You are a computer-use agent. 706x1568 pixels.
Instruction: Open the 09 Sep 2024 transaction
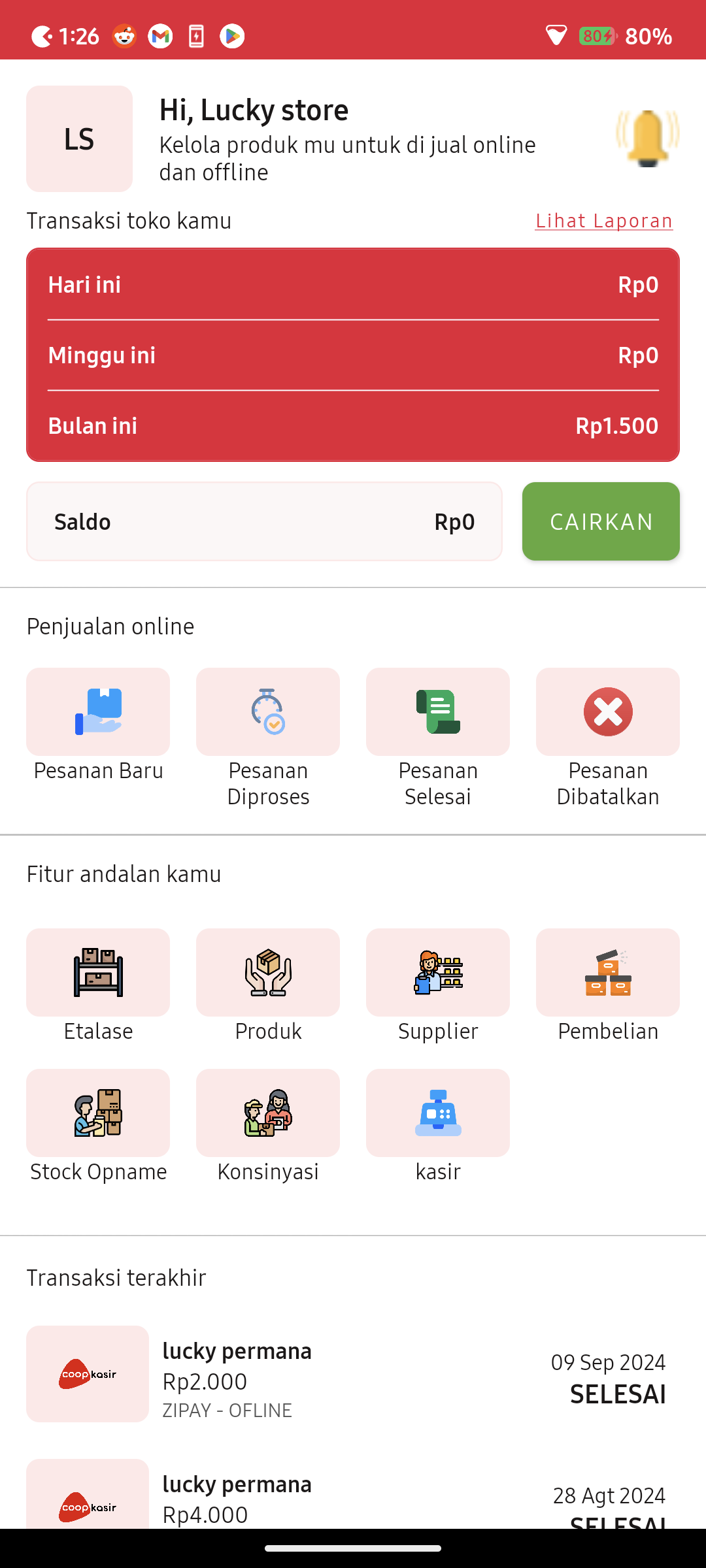tap(353, 1374)
